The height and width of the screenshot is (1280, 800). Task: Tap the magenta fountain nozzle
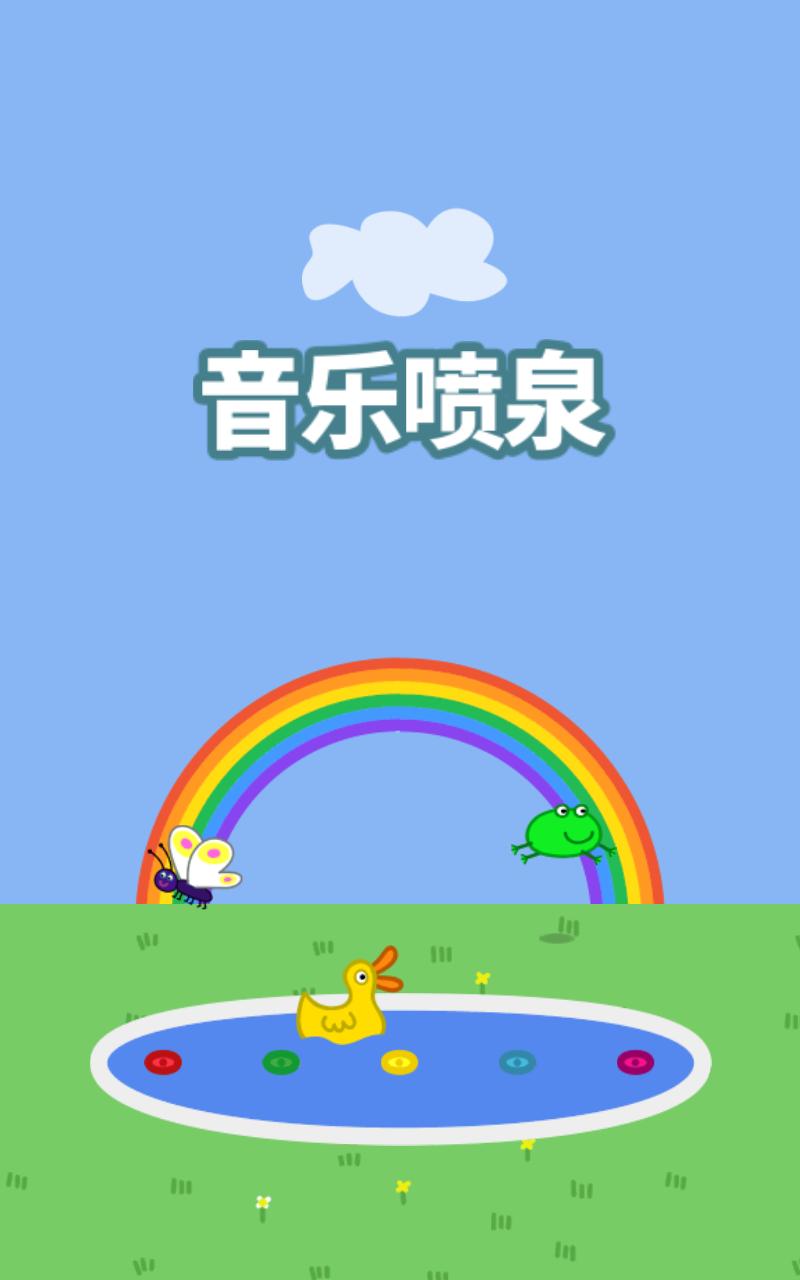(635, 1062)
